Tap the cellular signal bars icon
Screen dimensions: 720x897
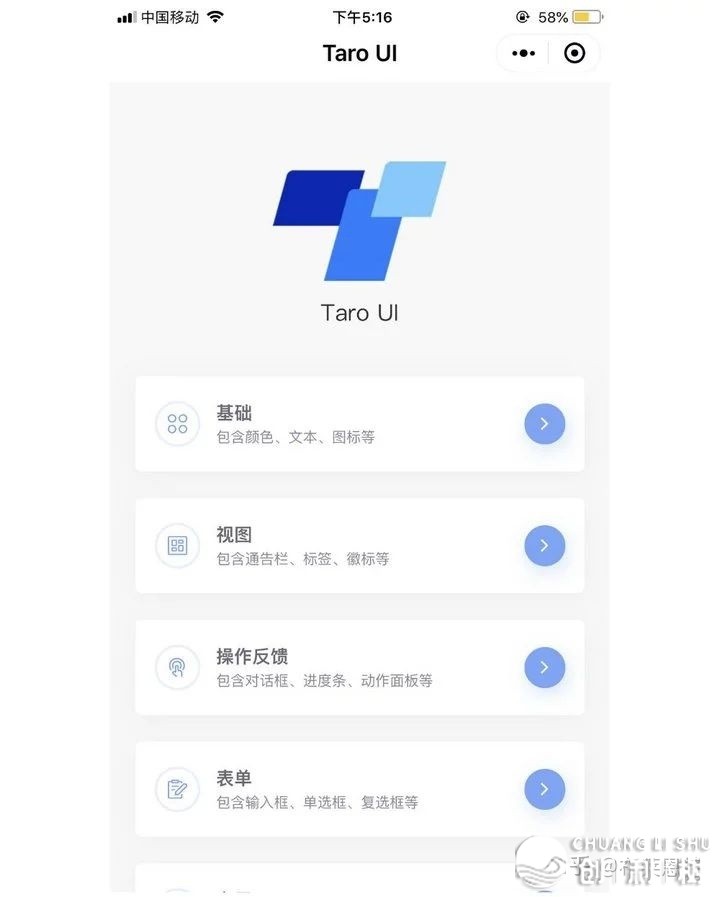127,16
